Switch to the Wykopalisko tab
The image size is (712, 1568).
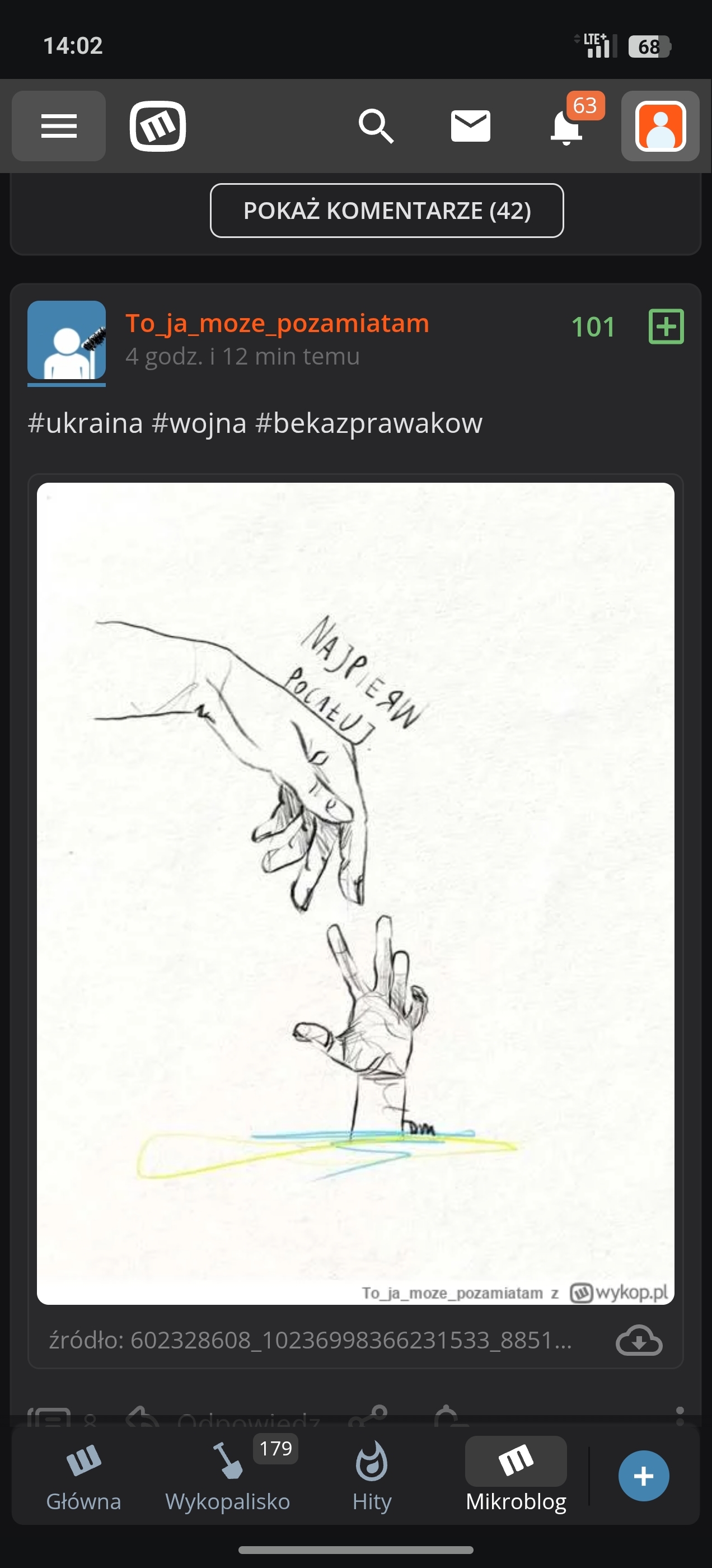[x=228, y=1475]
